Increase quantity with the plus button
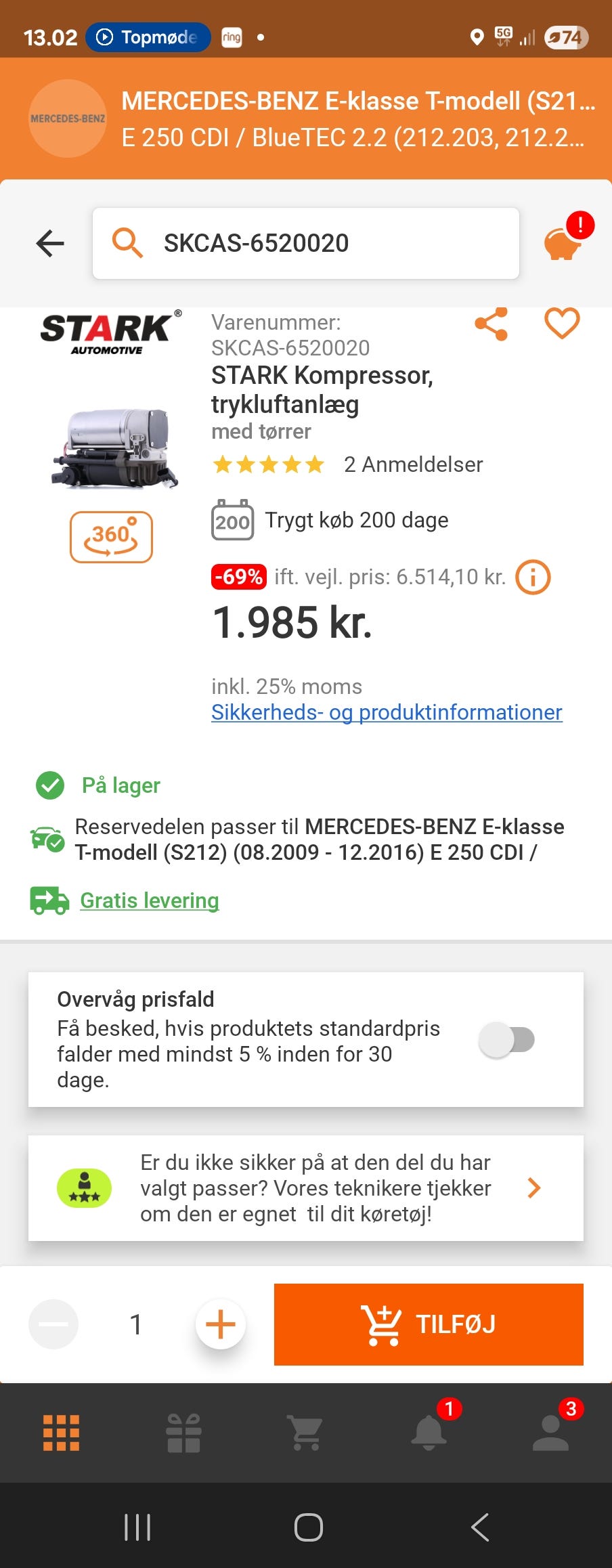Viewport: 612px width, 1568px height. pyautogui.click(x=220, y=1324)
